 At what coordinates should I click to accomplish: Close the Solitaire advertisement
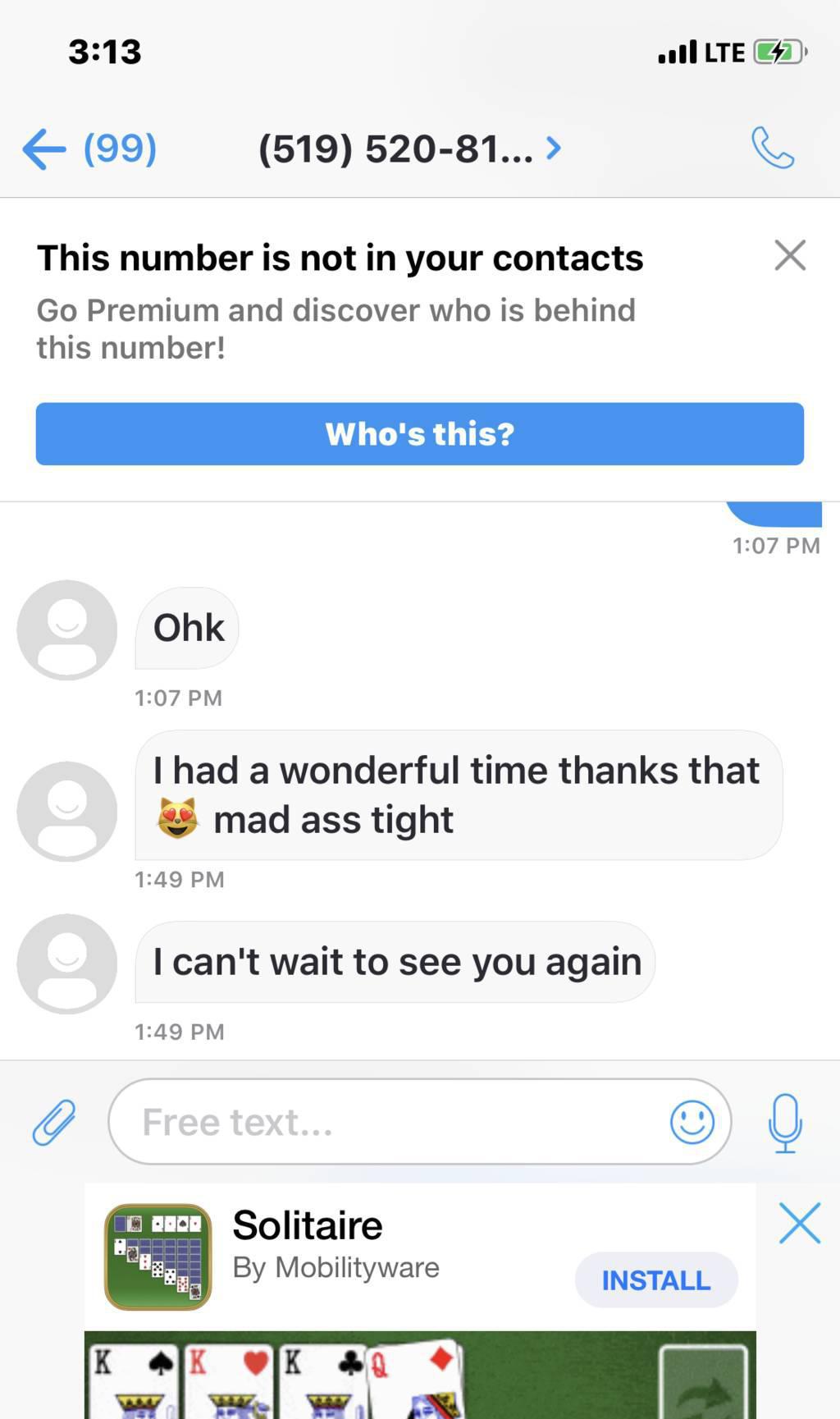pyautogui.click(x=799, y=1224)
